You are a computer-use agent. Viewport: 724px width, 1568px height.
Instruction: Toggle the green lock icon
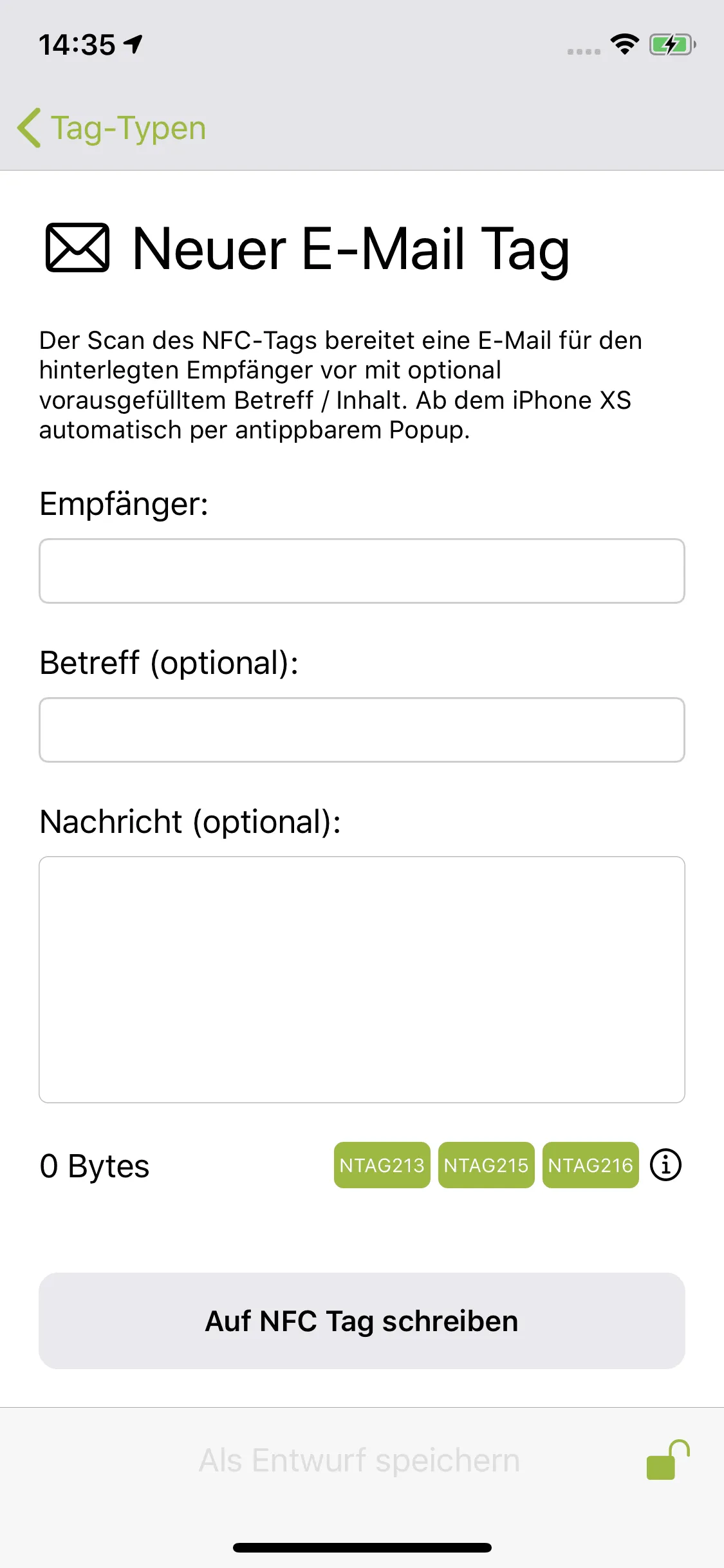click(x=668, y=1460)
